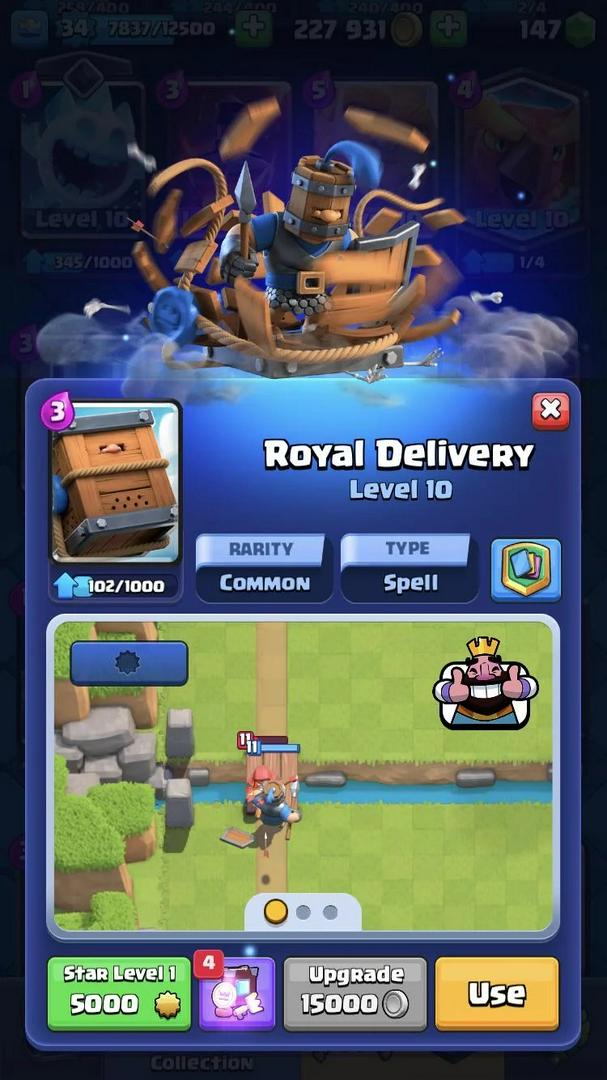Open Star Level 1 upgrade for 5000
The width and height of the screenshot is (607, 1080).
(x=119, y=993)
